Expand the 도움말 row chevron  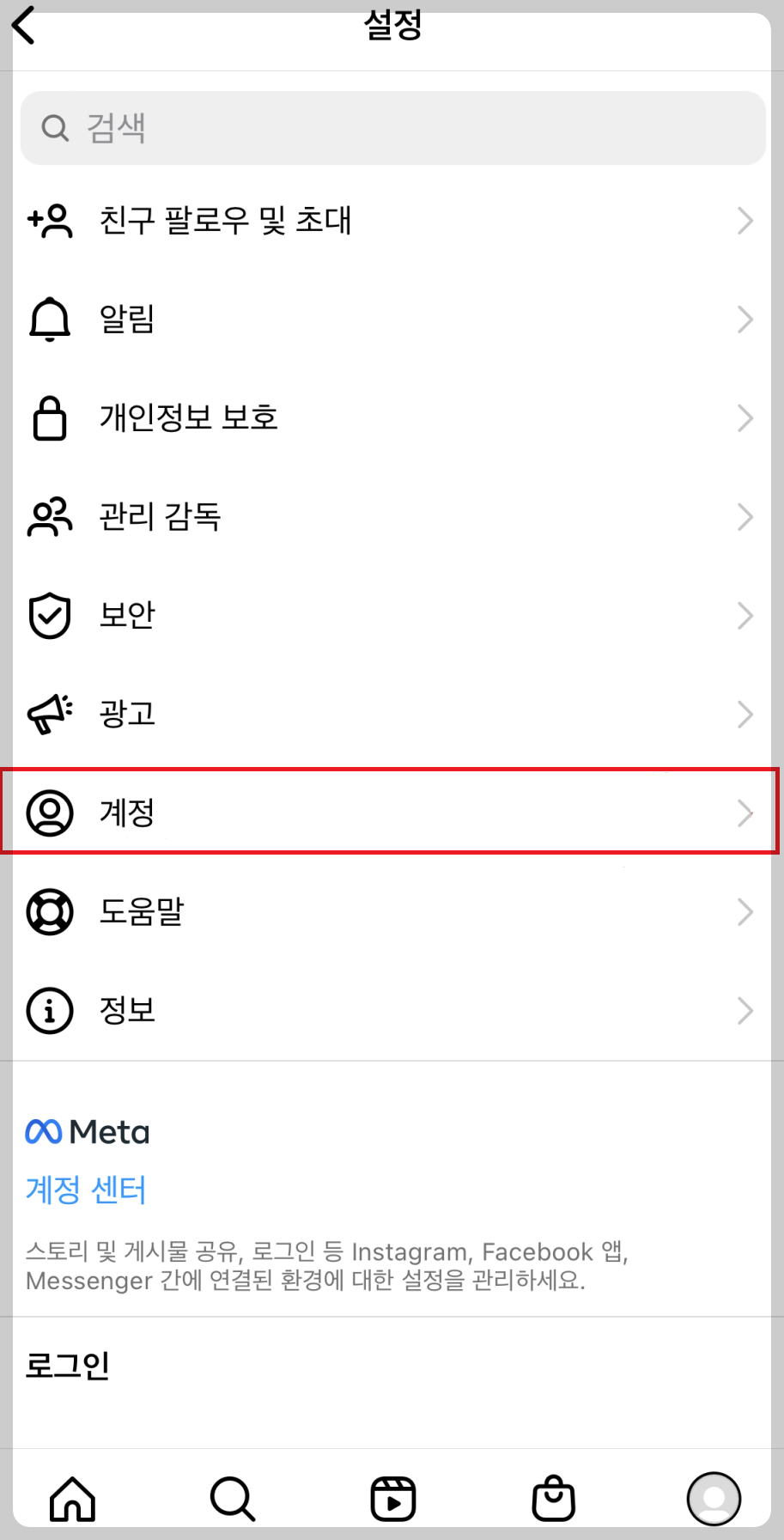tap(744, 912)
